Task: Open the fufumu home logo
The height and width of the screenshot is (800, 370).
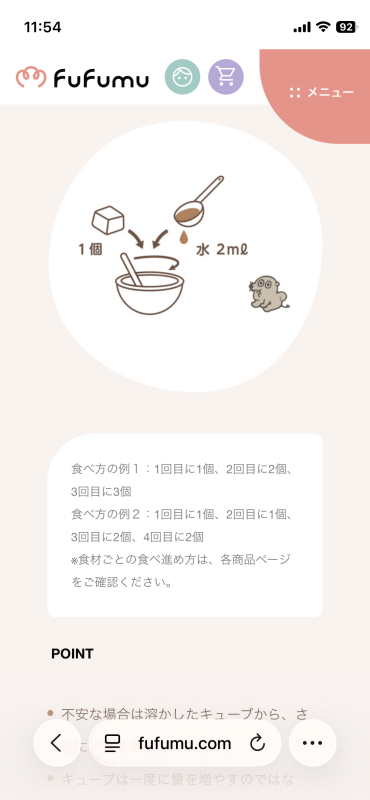Action: point(82,78)
